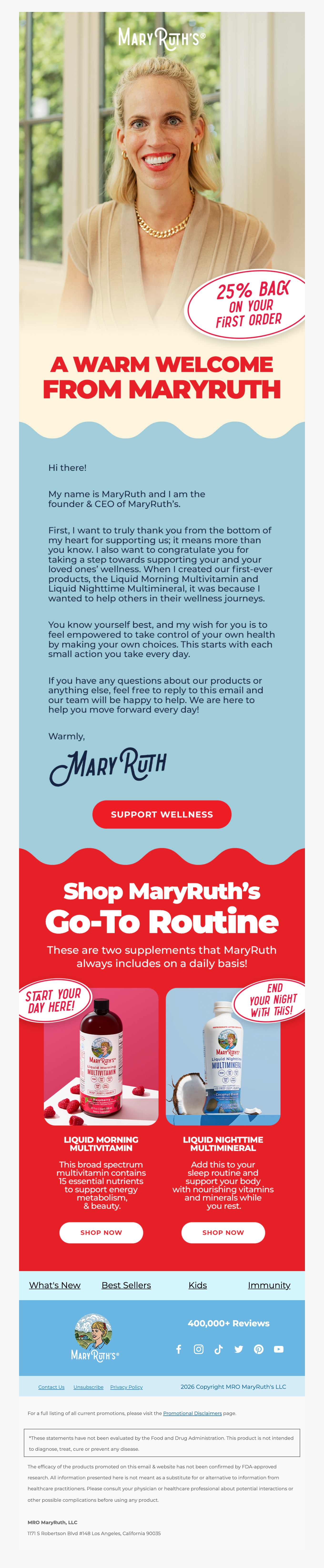Go to Best Sellers
This screenshot has height=1568, width=324.
(x=126, y=1285)
